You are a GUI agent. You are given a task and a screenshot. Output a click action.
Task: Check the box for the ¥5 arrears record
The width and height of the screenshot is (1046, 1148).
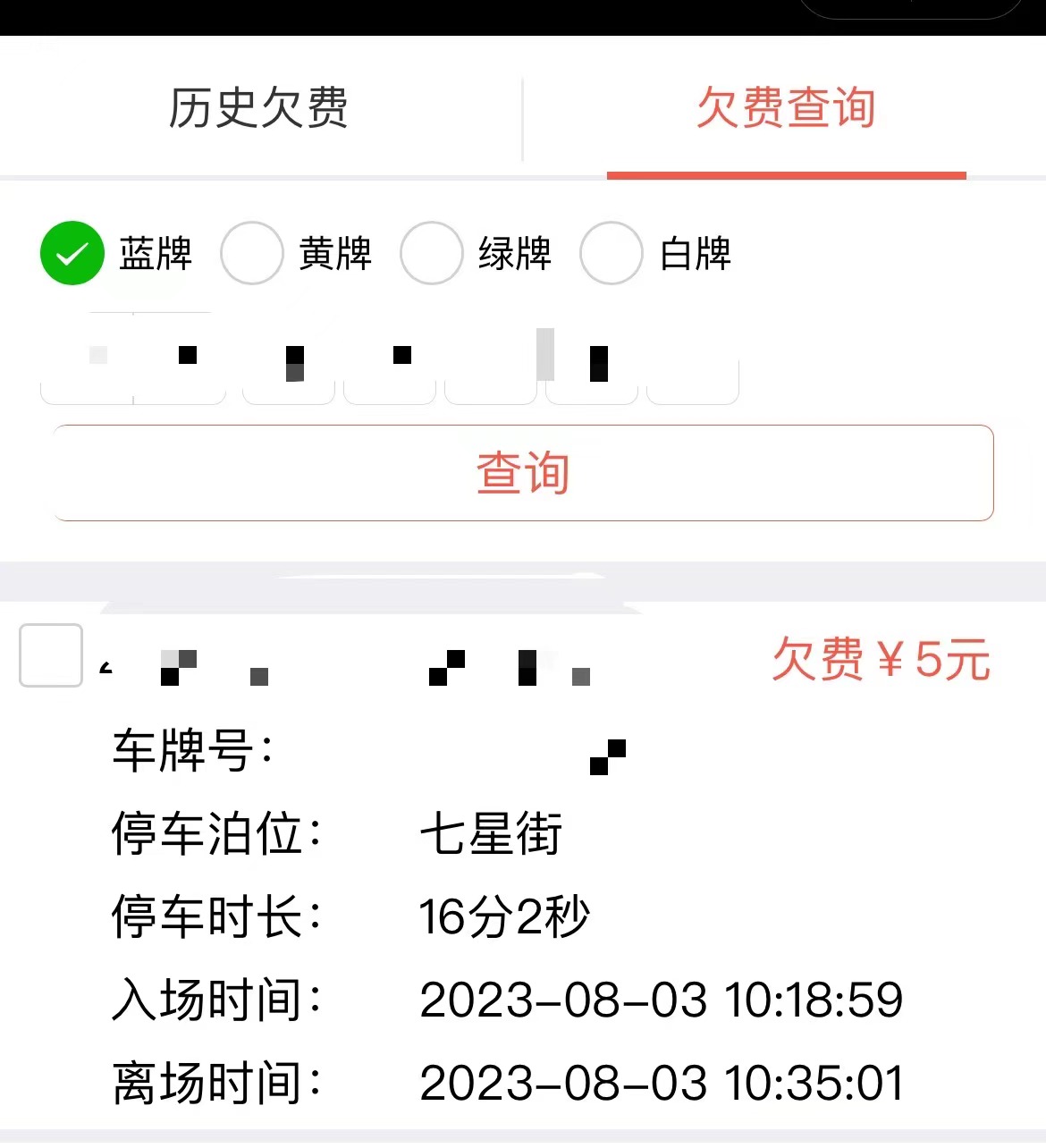51,655
